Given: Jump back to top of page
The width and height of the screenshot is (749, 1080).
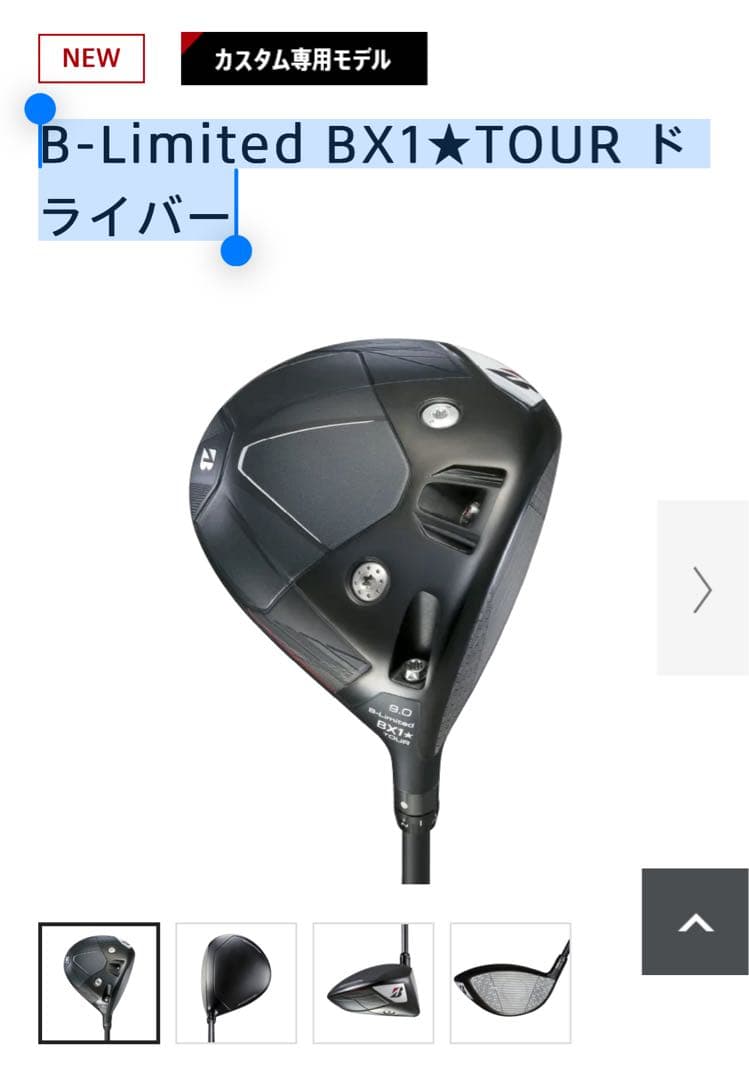Looking at the screenshot, I should [695, 921].
